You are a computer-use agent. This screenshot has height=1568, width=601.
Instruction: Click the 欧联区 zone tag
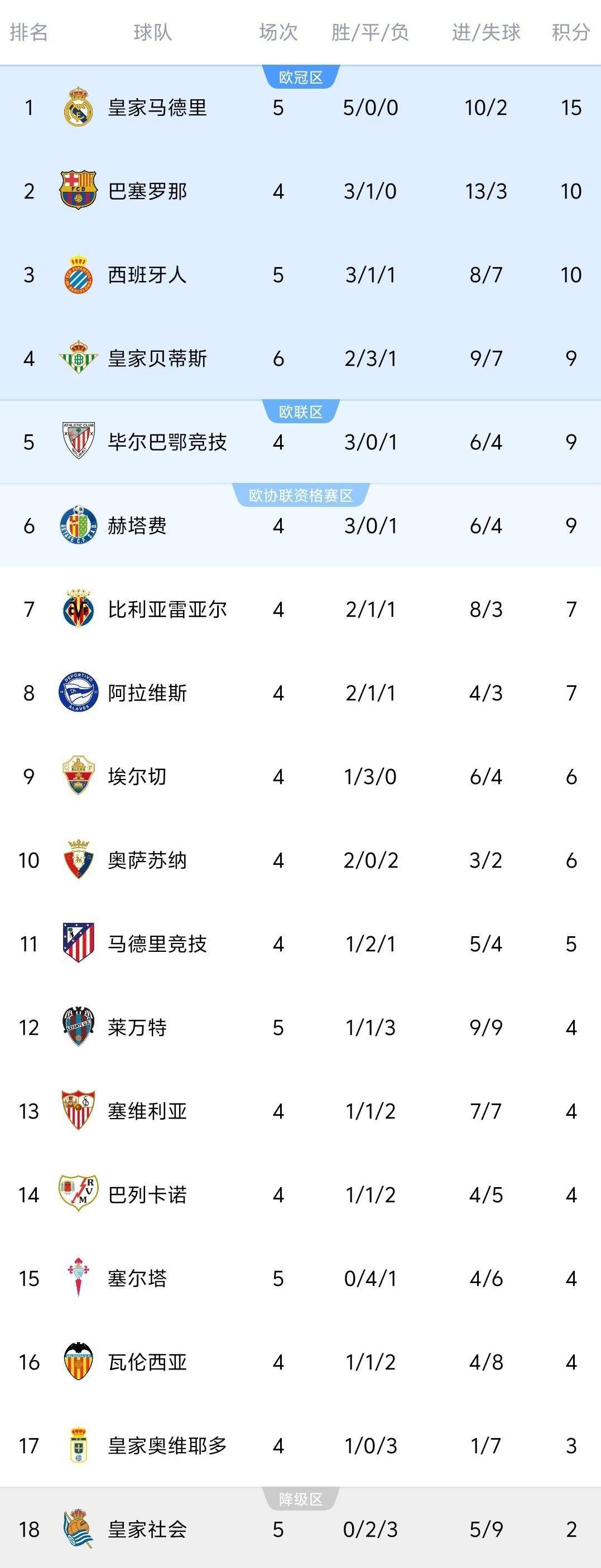[x=300, y=410]
